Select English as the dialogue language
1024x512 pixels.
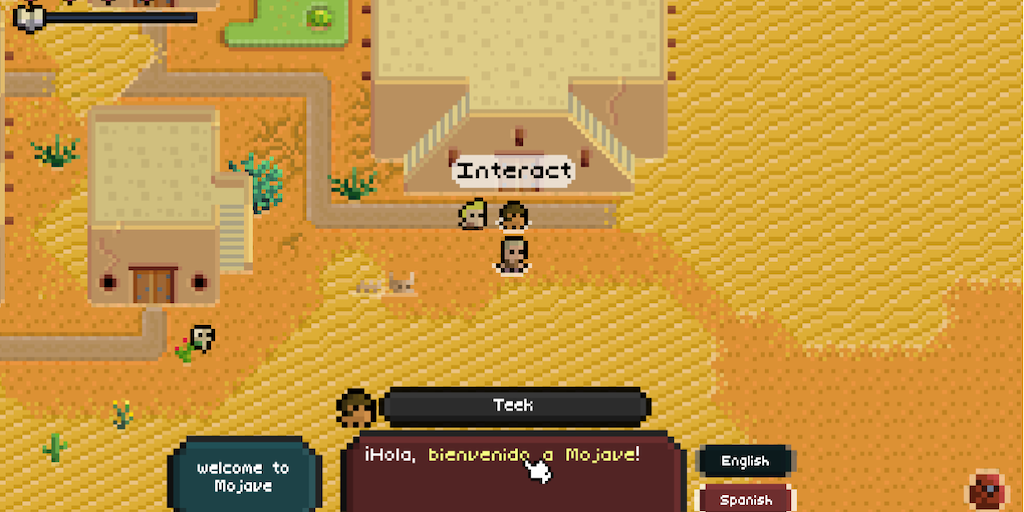745,461
